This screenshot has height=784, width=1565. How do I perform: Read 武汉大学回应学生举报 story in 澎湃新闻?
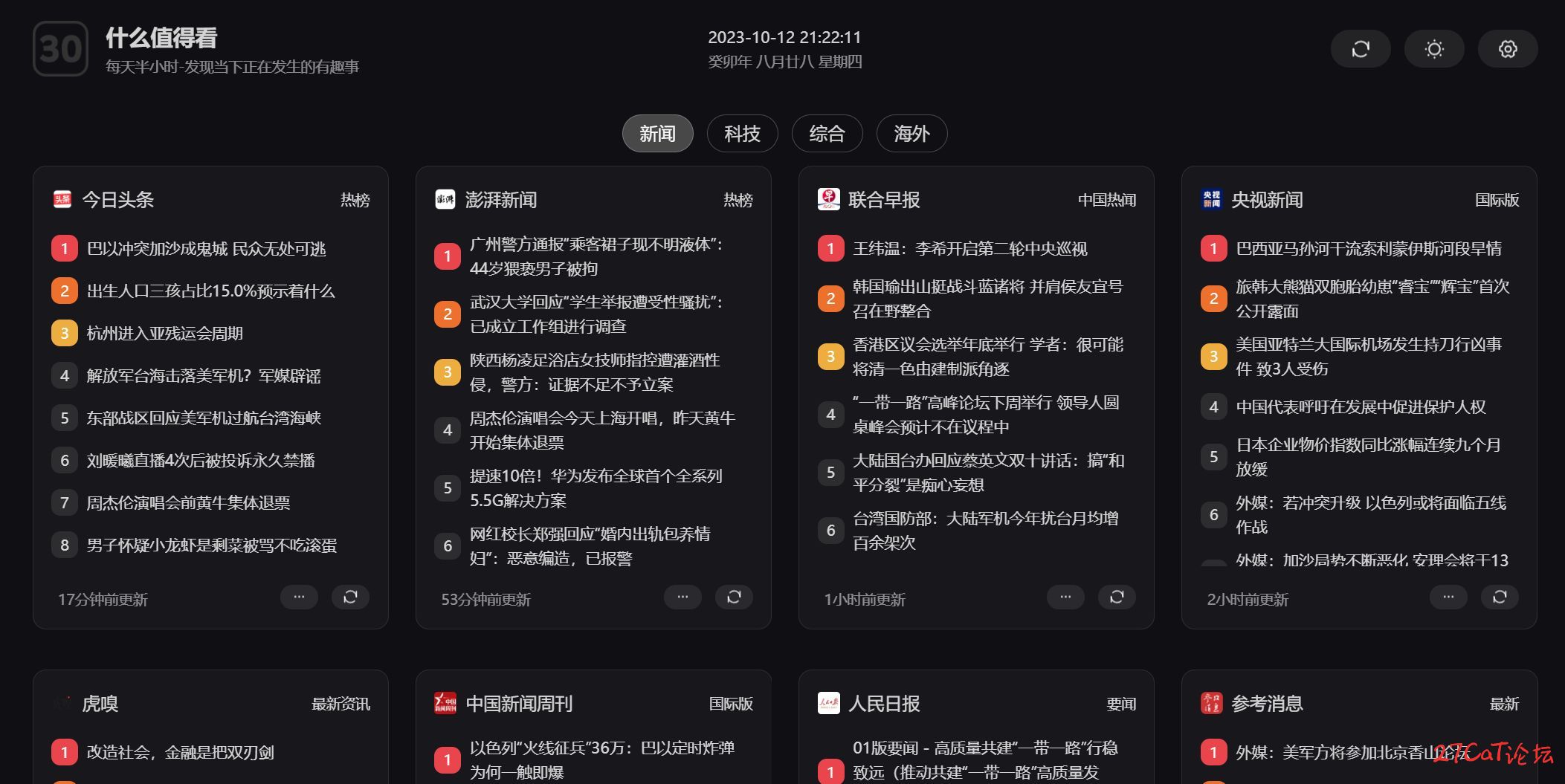pos(596,314)
